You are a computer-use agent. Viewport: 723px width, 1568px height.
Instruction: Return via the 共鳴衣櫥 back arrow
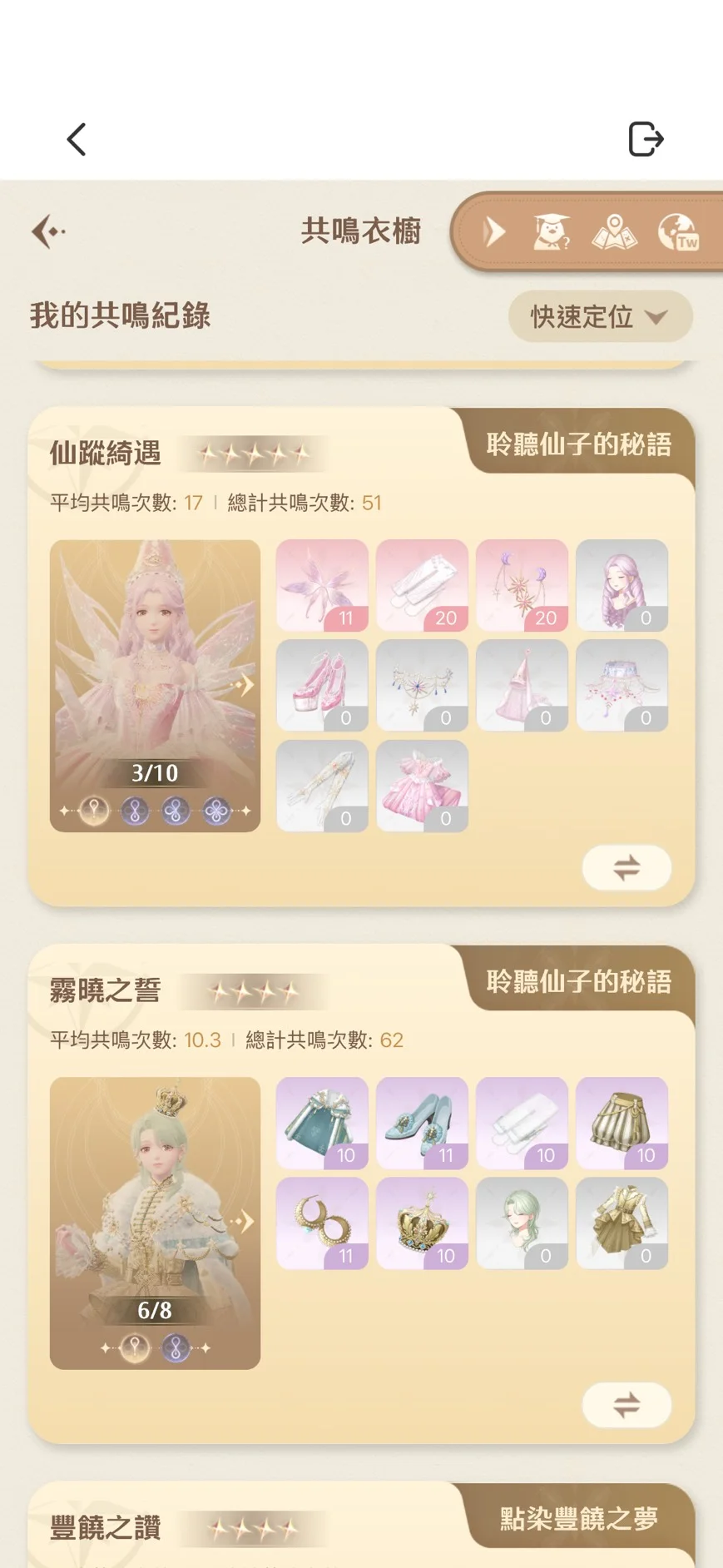pos(48,231)
